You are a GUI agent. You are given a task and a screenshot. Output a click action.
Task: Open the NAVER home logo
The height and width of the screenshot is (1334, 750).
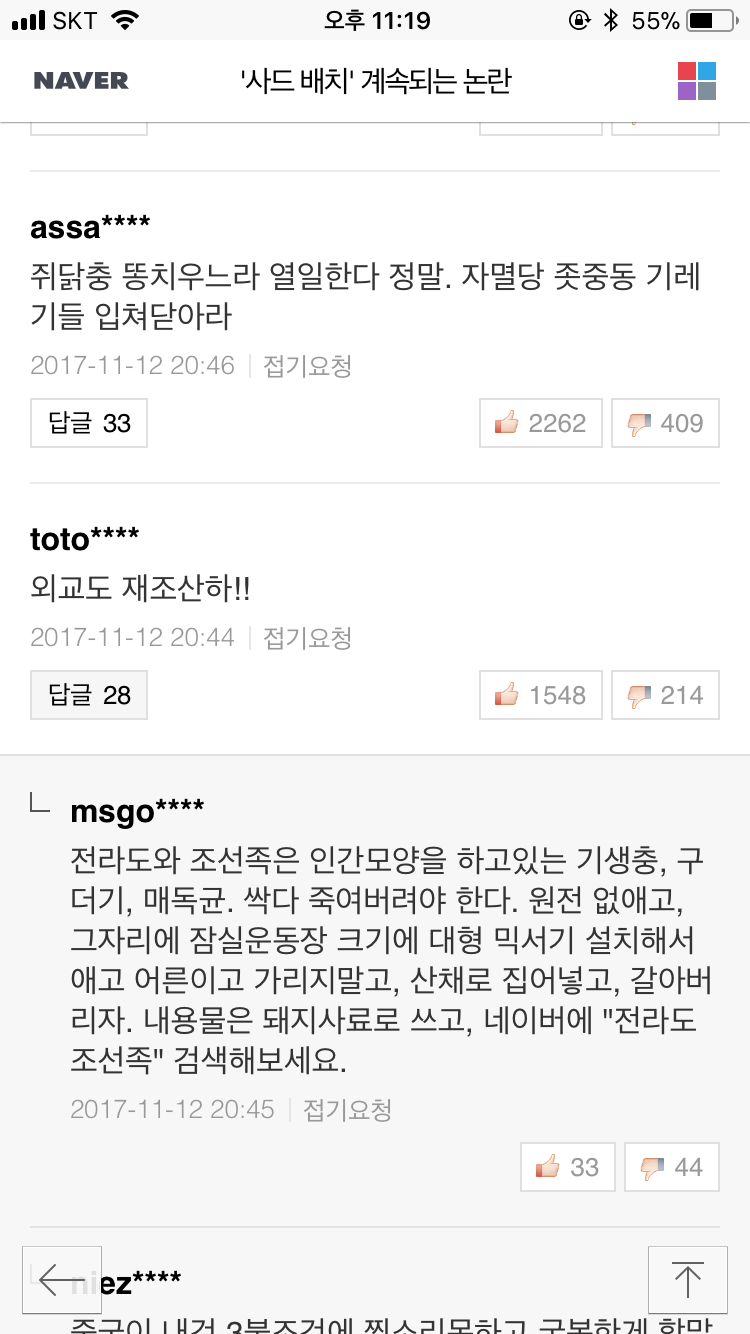[81, 81]
